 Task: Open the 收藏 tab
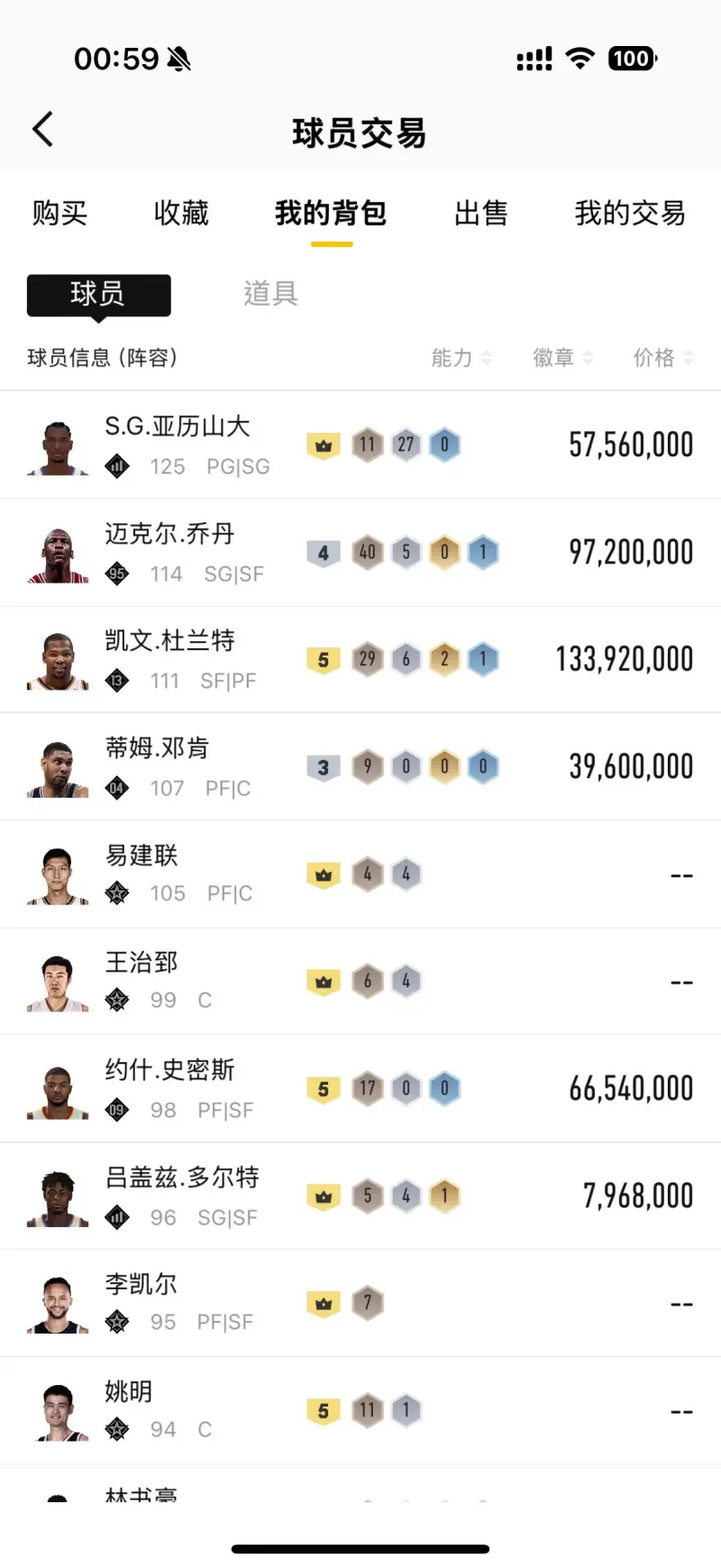point(181,214)
